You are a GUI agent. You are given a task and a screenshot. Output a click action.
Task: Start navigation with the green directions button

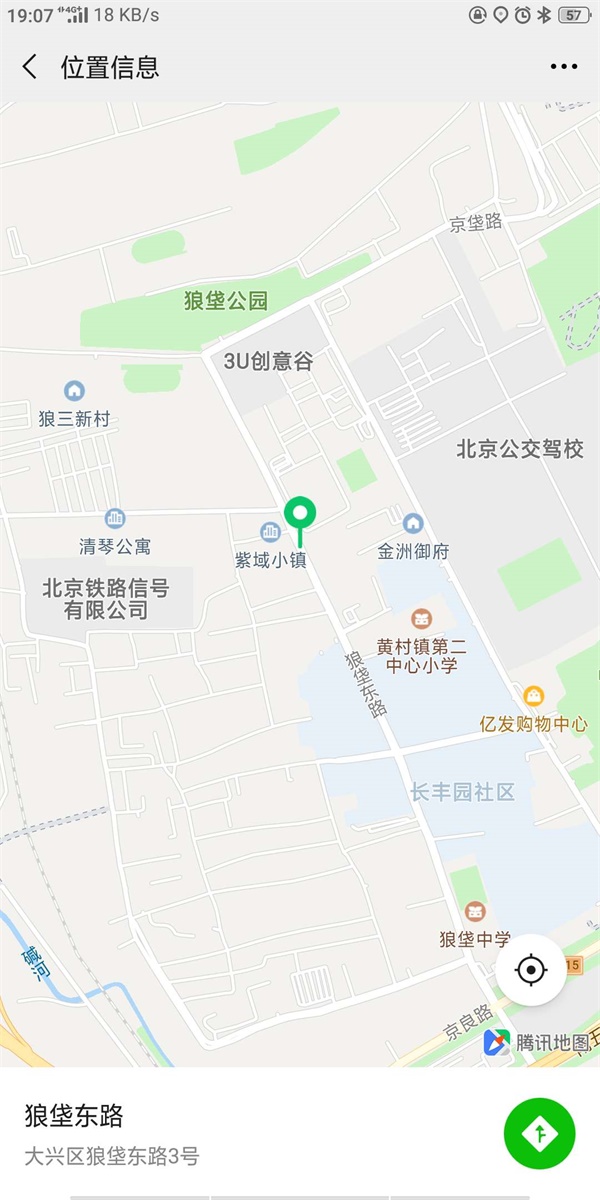tap(540, 1133)
